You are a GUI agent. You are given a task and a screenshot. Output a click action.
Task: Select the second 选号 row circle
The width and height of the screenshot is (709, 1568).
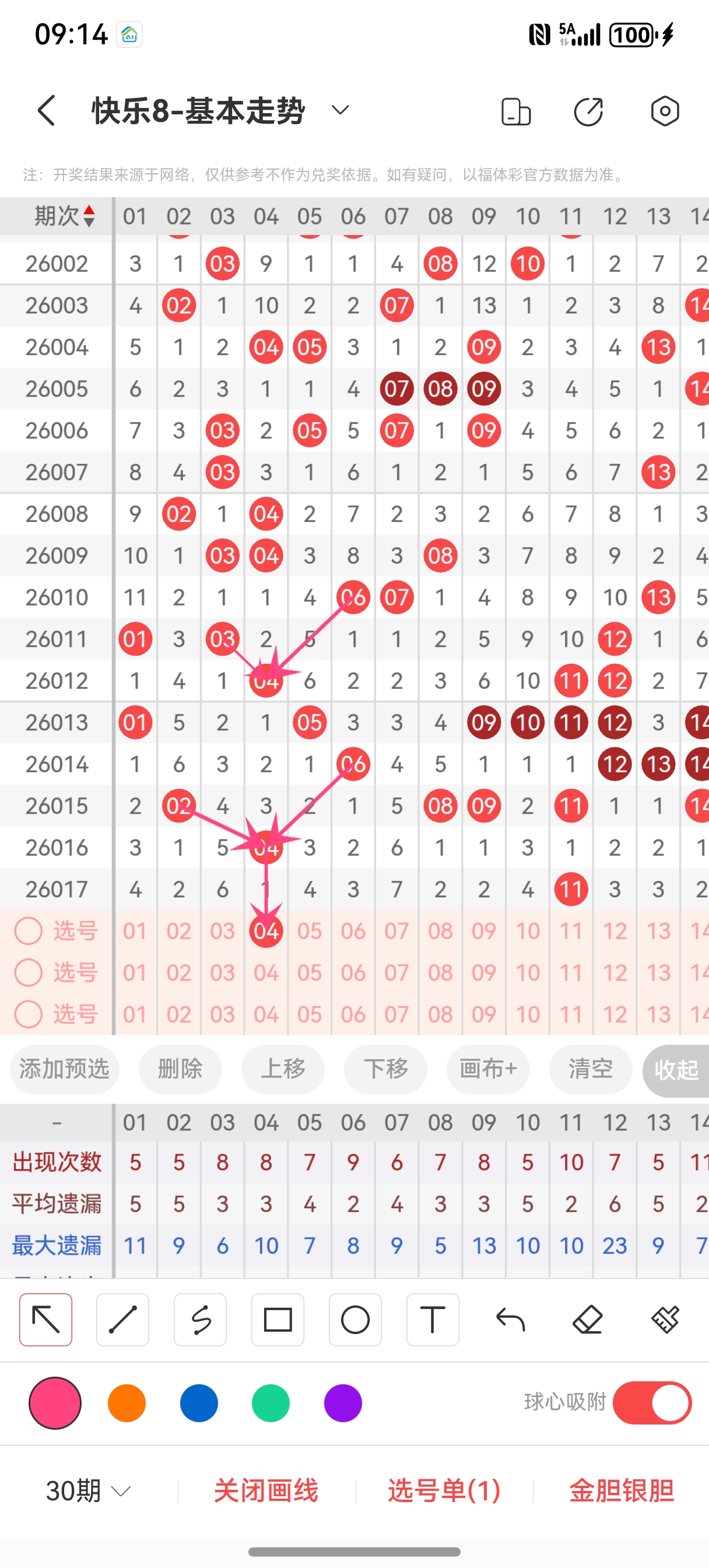28,972
